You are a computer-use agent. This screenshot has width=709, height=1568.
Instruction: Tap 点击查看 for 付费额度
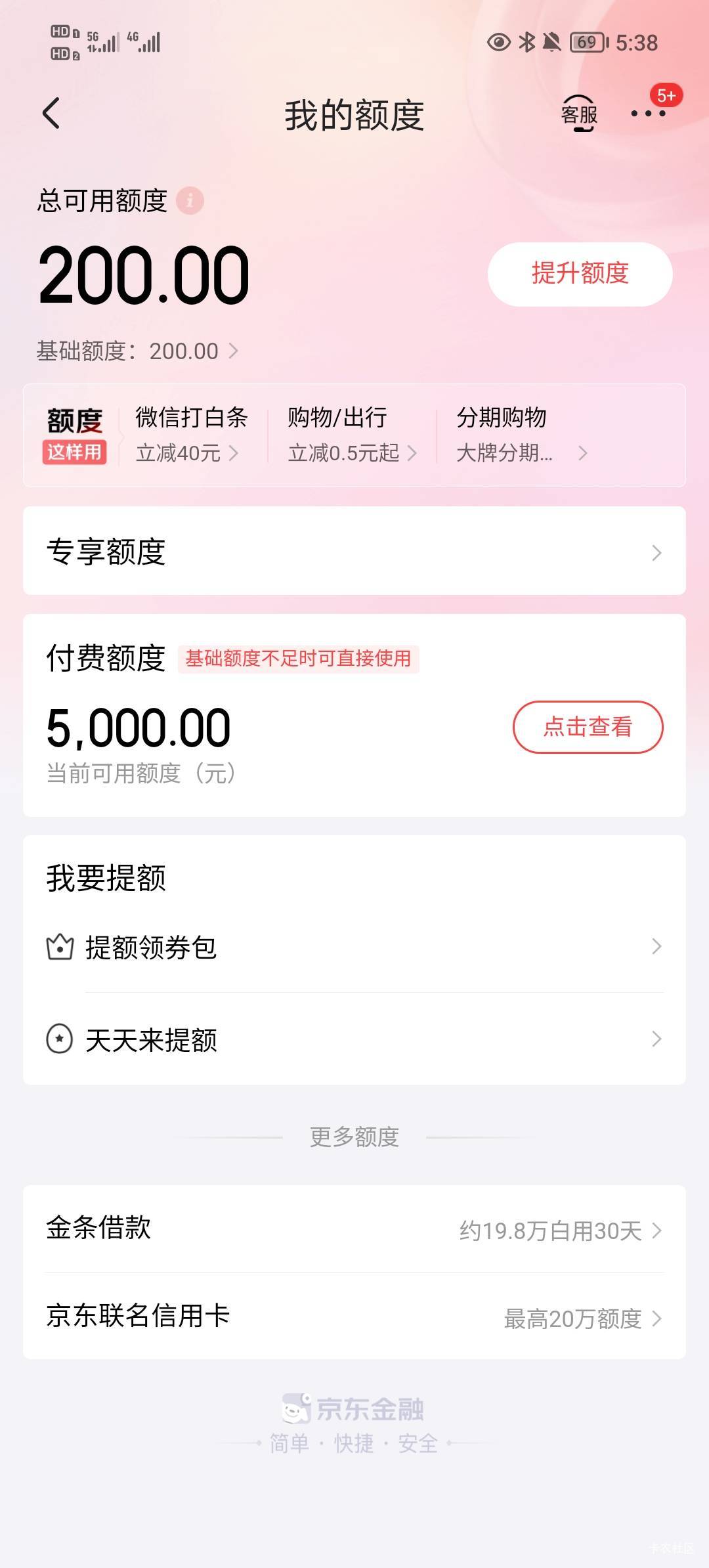tap(588, 727)
